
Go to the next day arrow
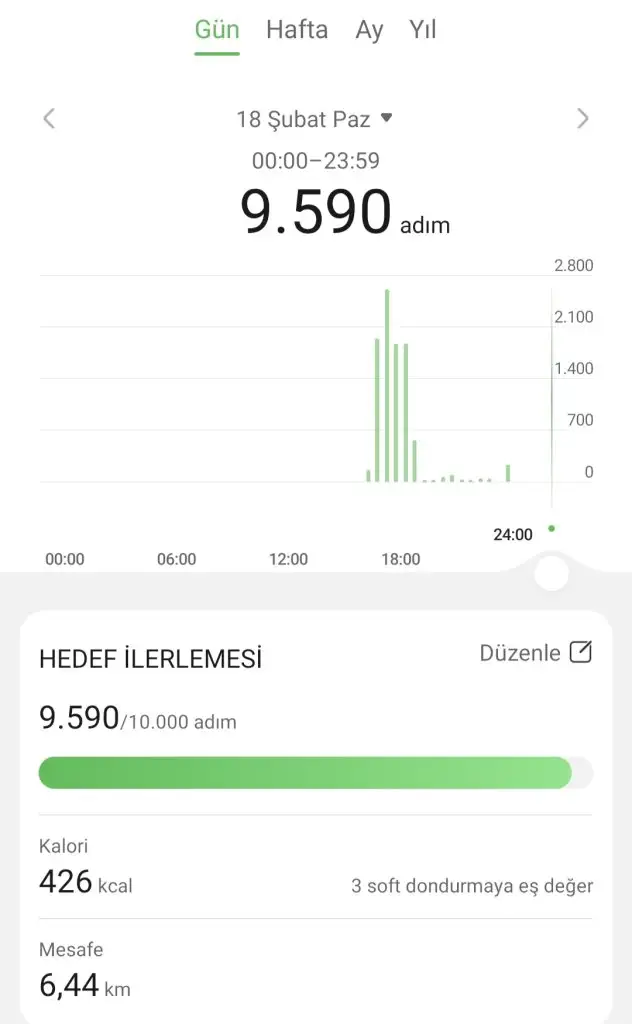point(582,119)
